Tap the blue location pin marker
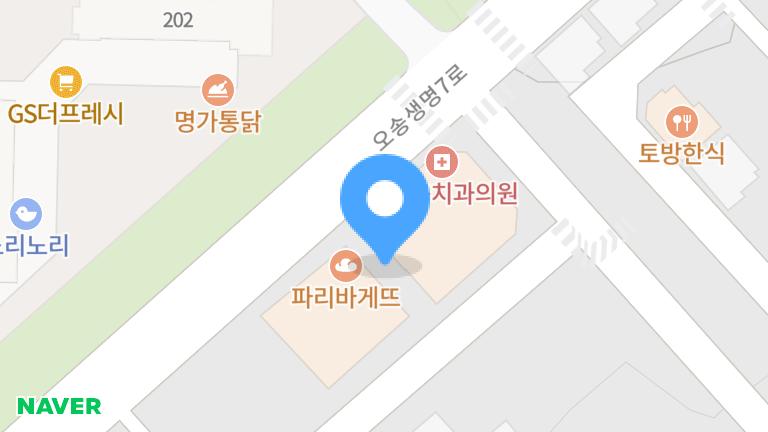Screen dimensions: 768x432 pyautogui.click(x=383, y=203)
